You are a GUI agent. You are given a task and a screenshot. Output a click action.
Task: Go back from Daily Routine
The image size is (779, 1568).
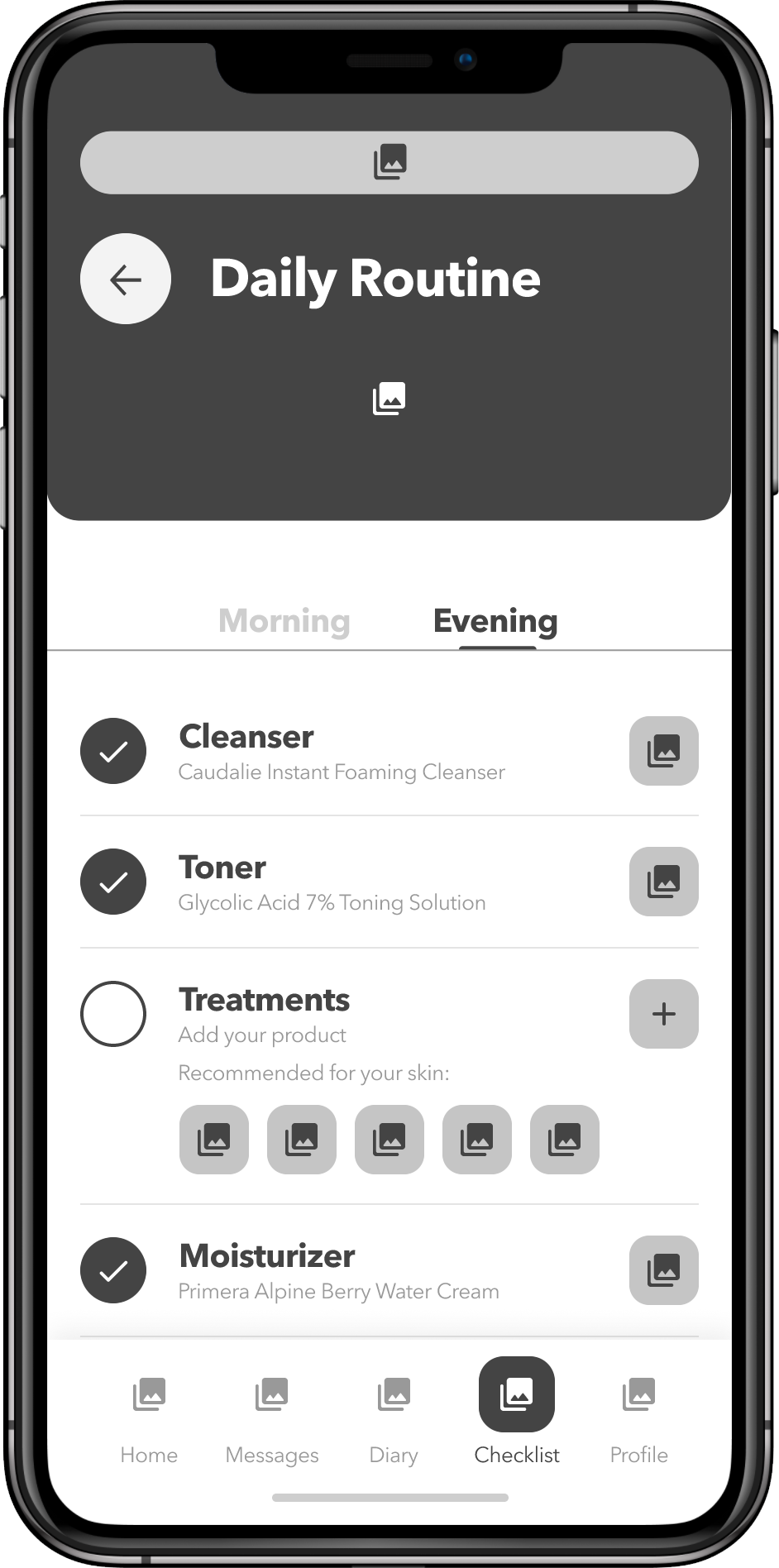tap(126, 279)
